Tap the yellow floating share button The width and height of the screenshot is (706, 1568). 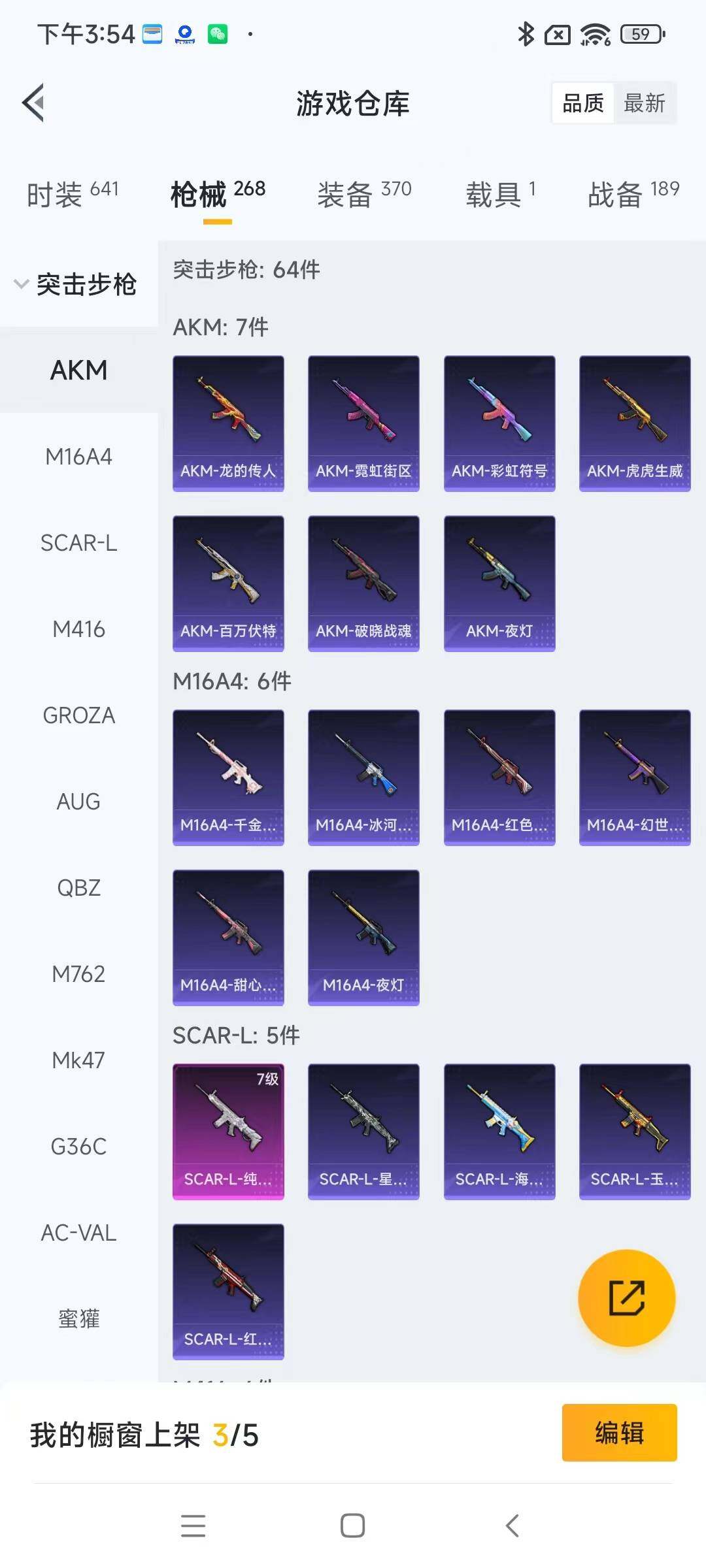pos(627,1298)
